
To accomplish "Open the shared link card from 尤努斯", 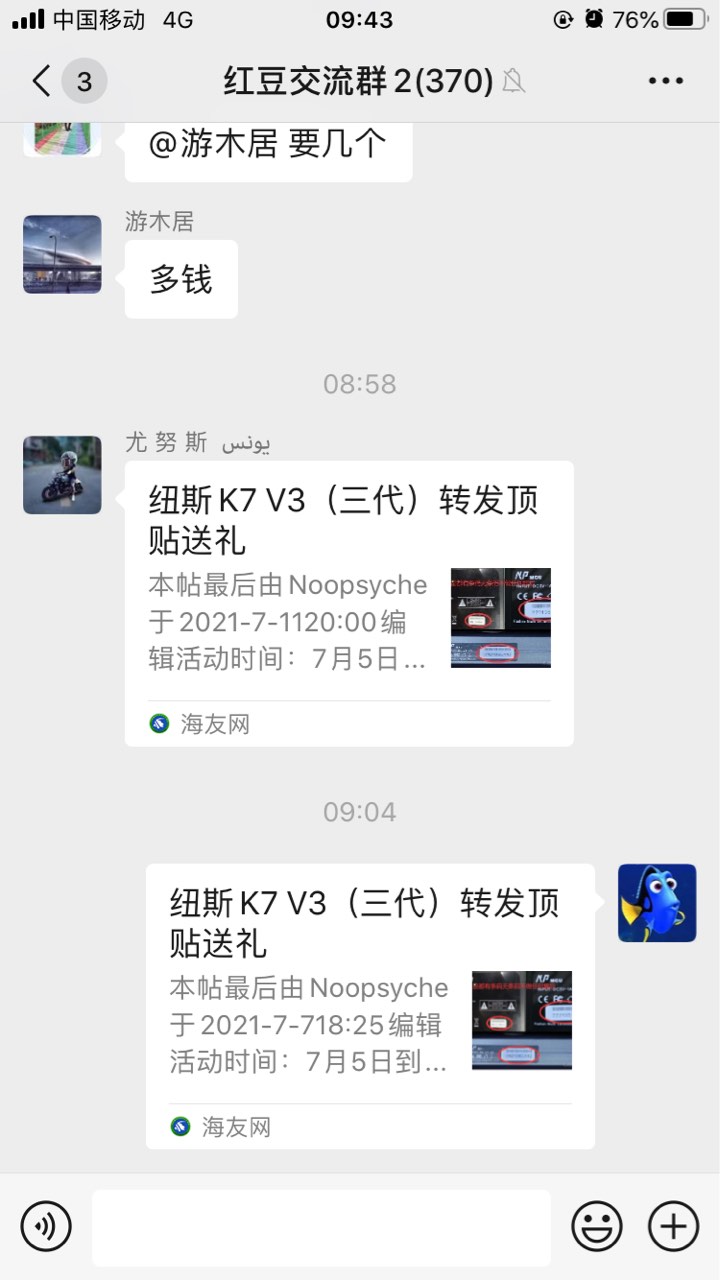I will [349, 603].
